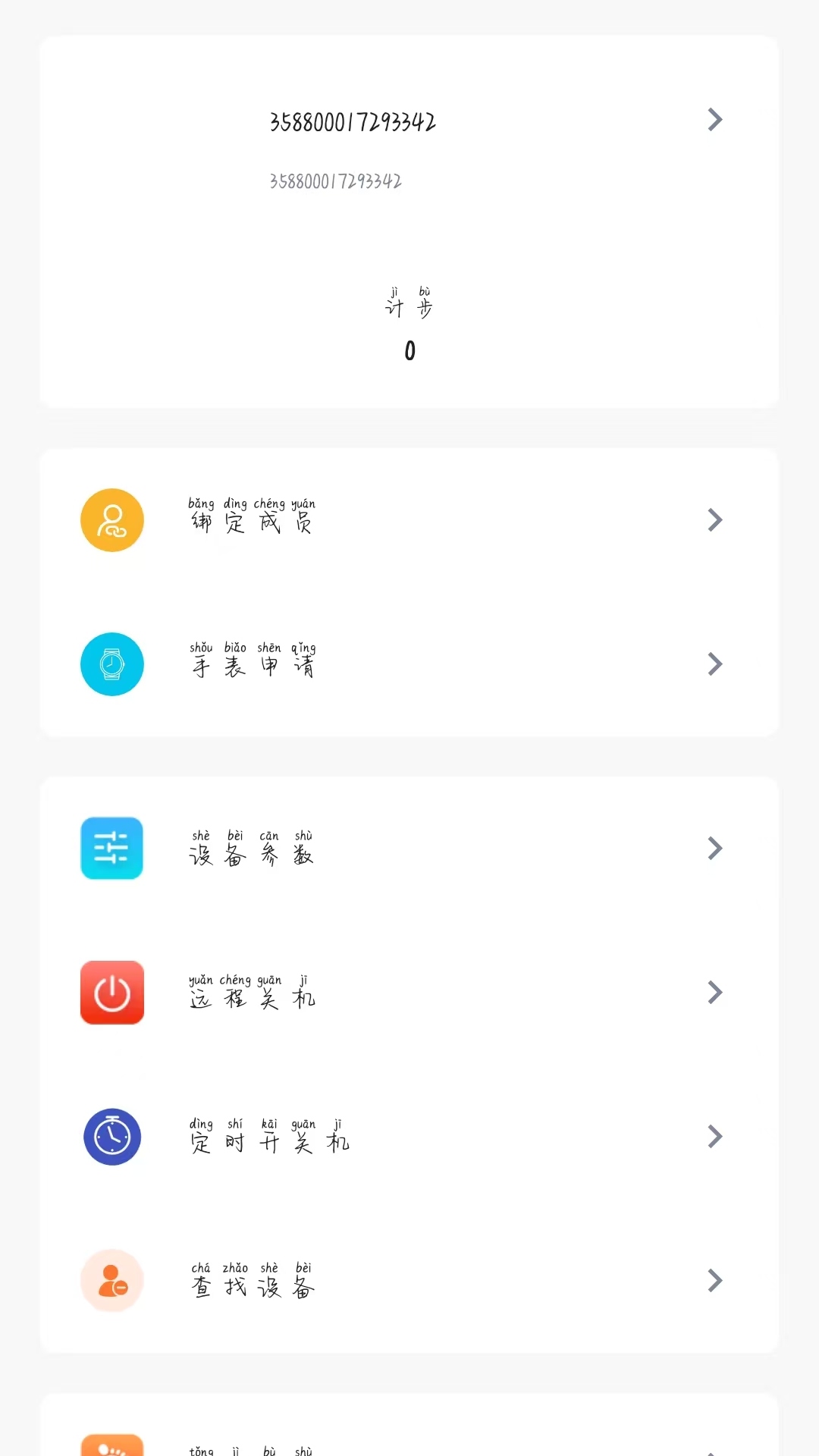Image resolution: width=819 pixels, height=1456 pixels.
Task: Select the 查找设备 person icon
Action: point(111,1280)
